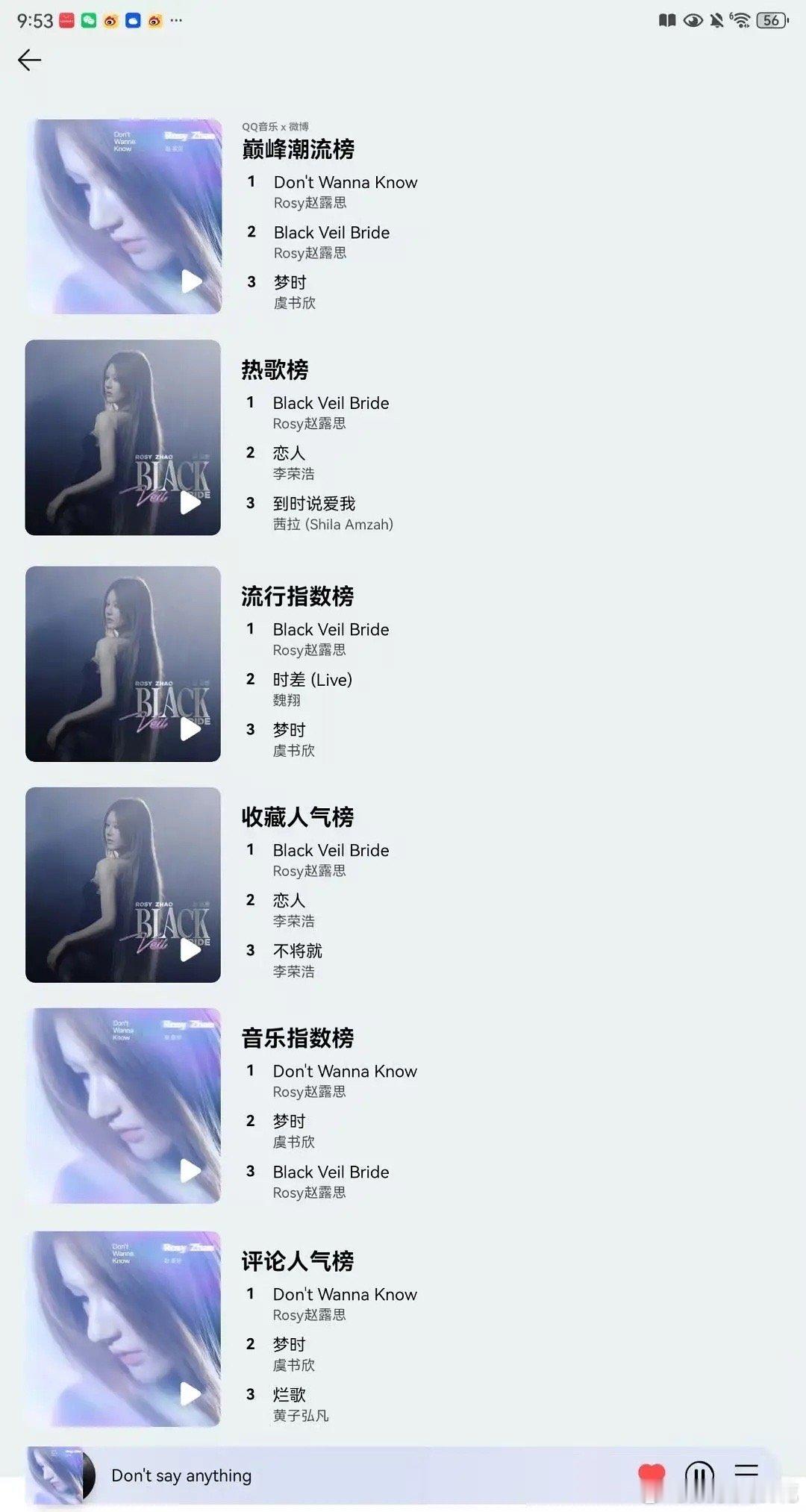Image resolution: width=806 pixels, height=1512 pixels.
Task: Tap the Wi-Fi icon in status bar
Action: click(740, 21)
